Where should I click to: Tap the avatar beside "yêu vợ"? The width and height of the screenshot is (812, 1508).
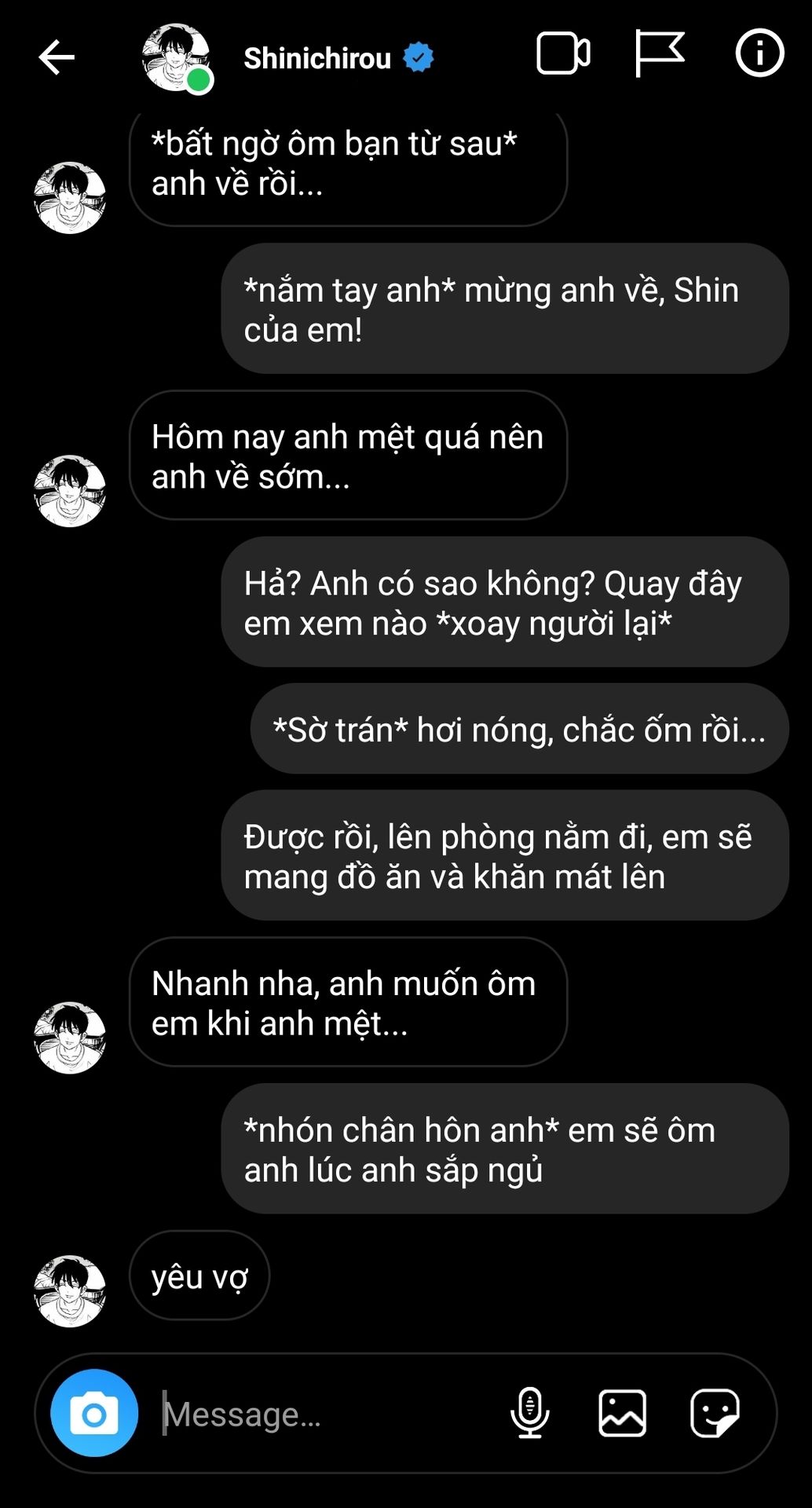pyautogui.click(x=70, y=1290)
